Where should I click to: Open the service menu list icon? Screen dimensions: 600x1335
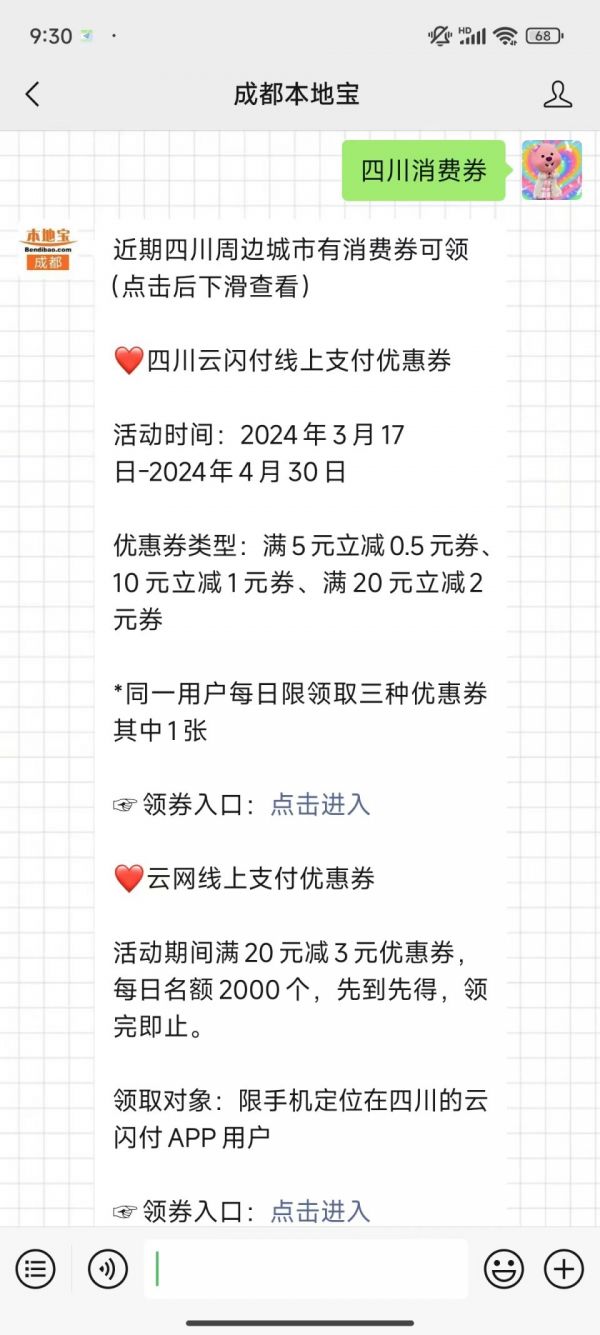coord(35,1269)
